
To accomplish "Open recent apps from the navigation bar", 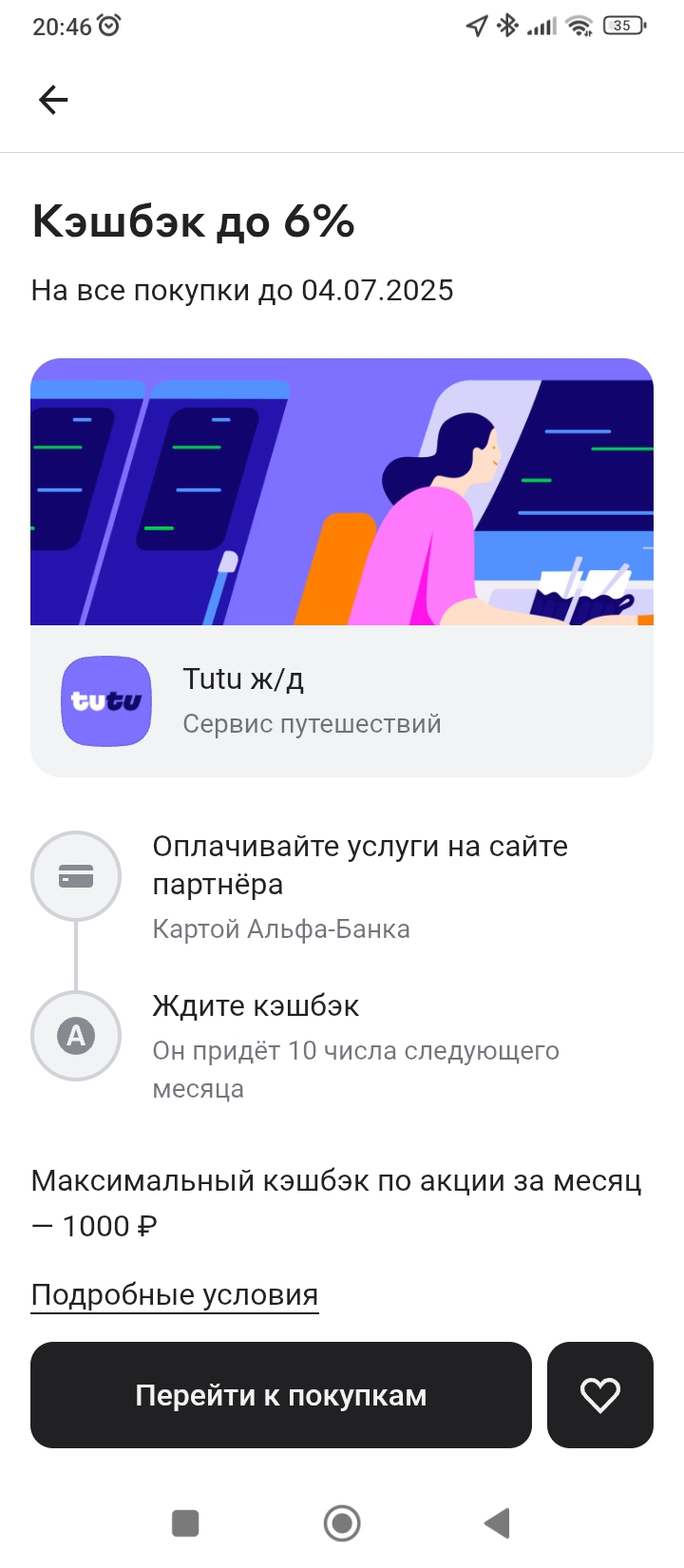I will click(185, 1523).
